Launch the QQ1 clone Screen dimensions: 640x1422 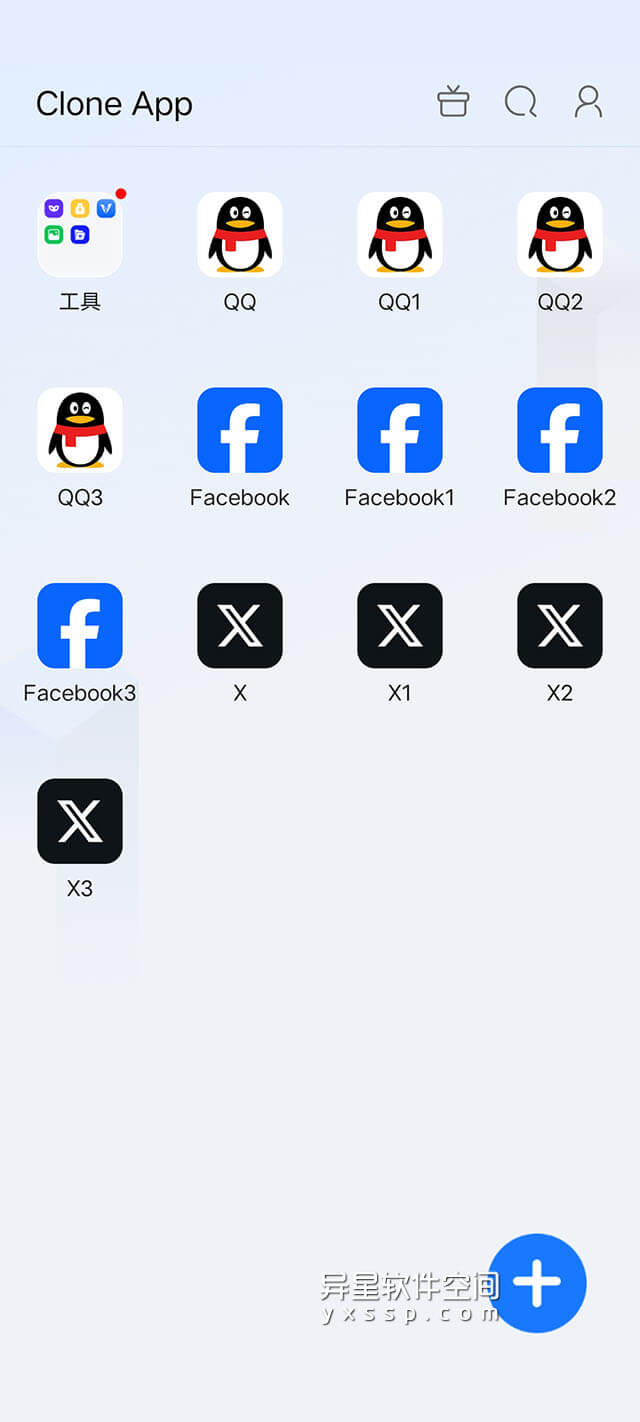point(400,235)
